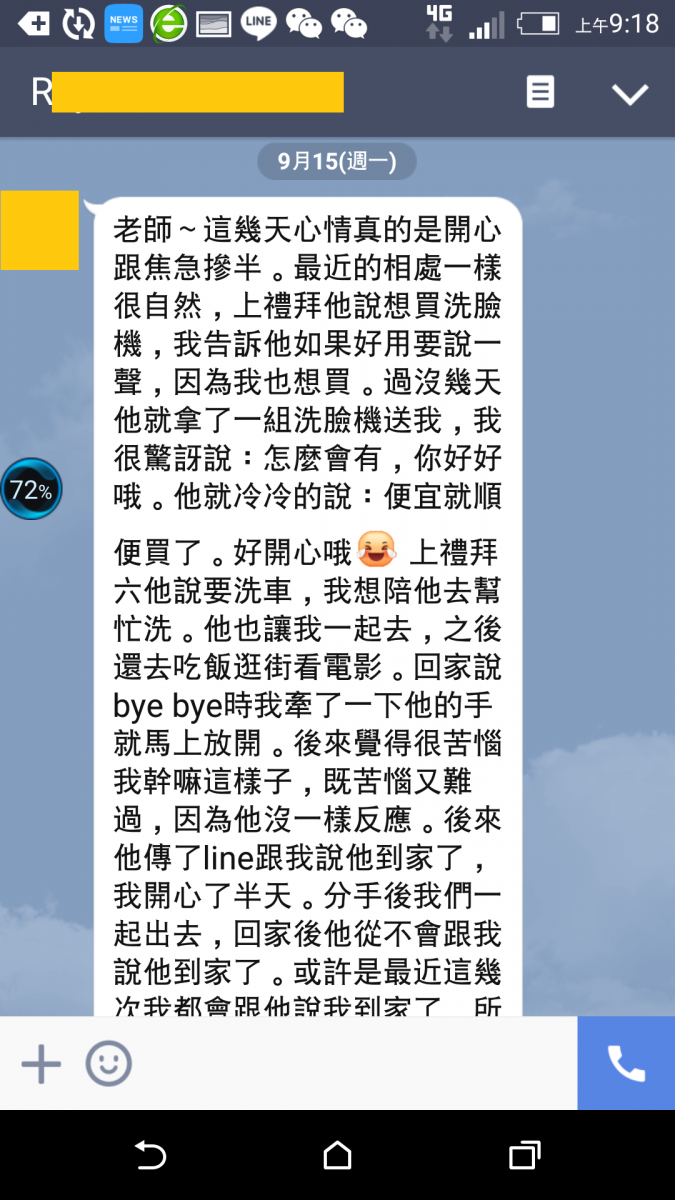This screenshot has height=1200, width=675.
Task: Expand the chat options dropdown chevron
Action: tap(630, 94)
